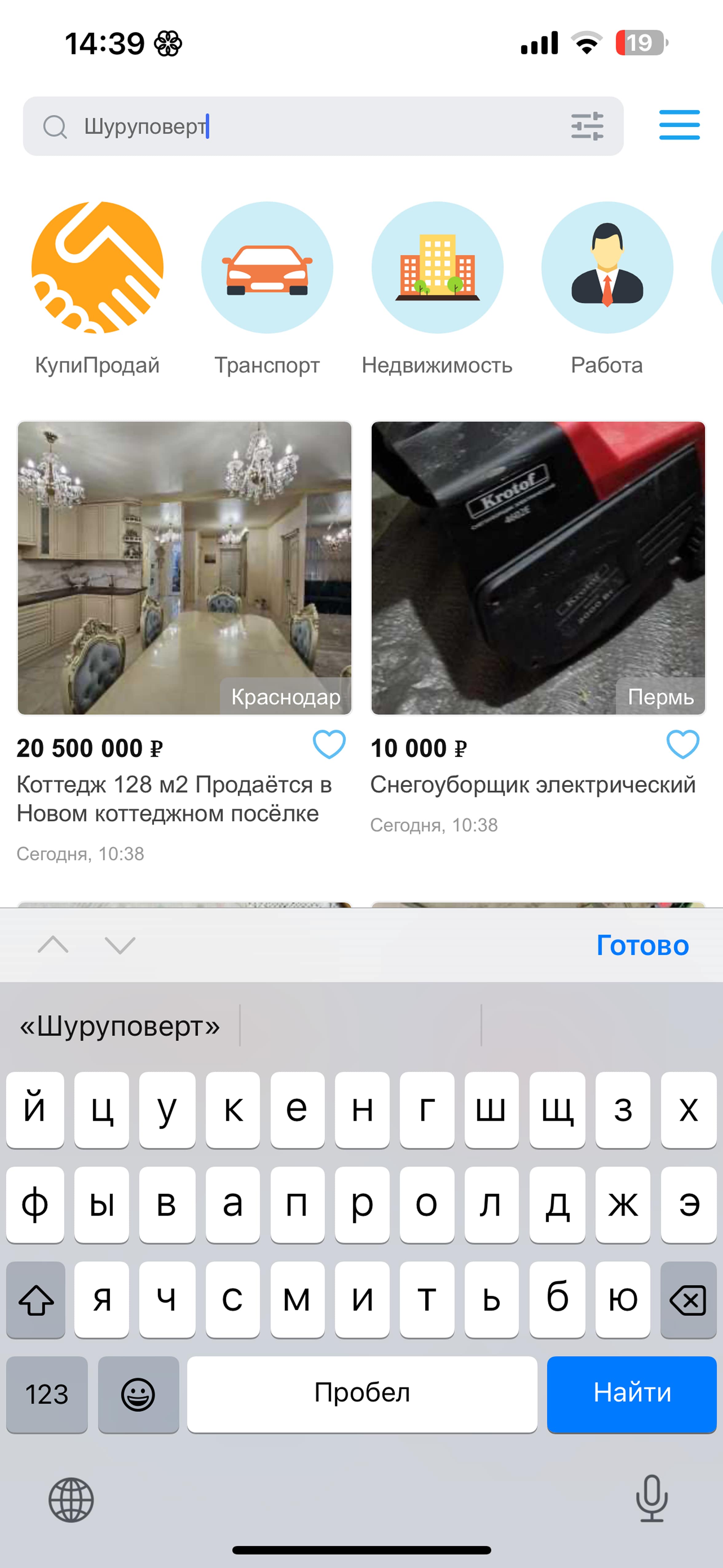
Task: Open the emoji keyboard
Action: [x=138, y=1393]
